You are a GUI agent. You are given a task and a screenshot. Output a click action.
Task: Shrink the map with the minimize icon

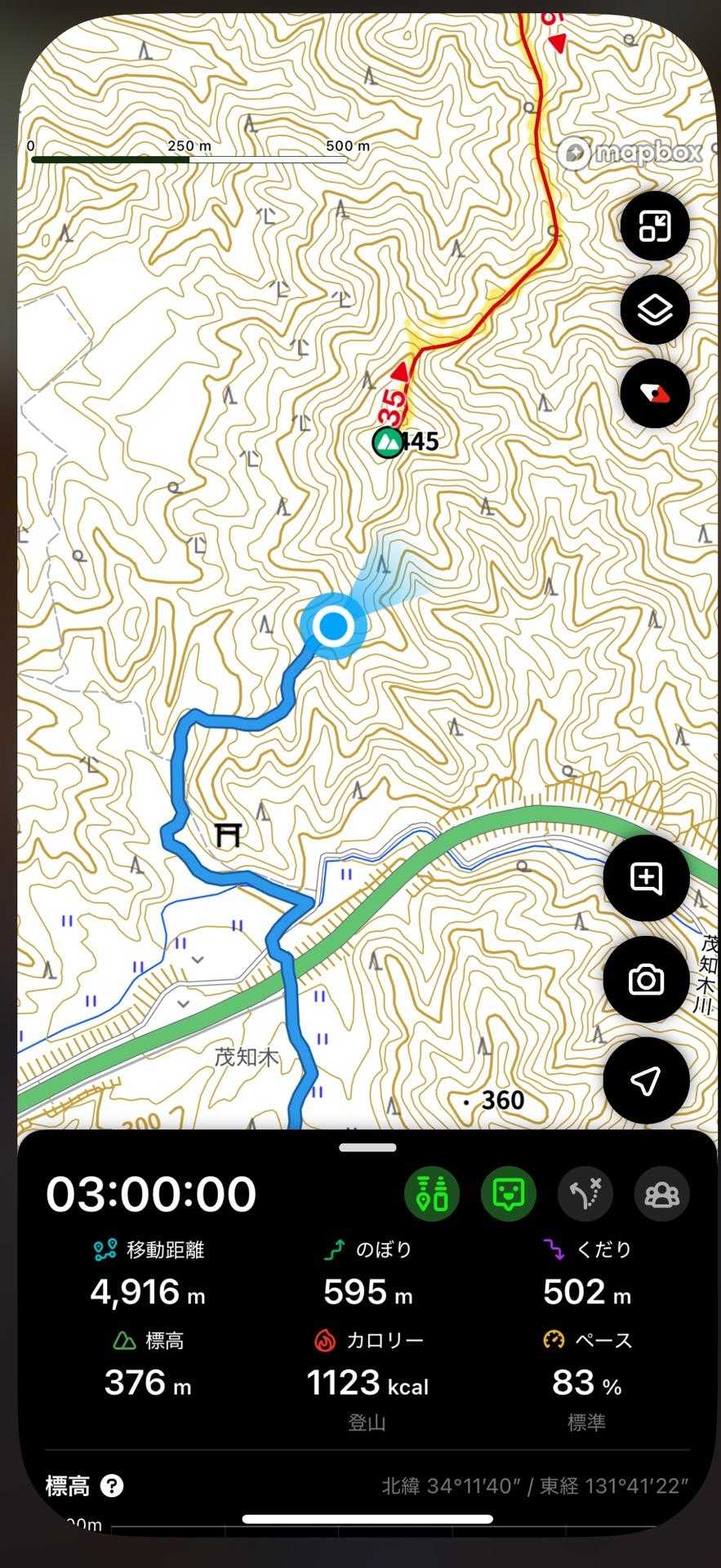654,226
